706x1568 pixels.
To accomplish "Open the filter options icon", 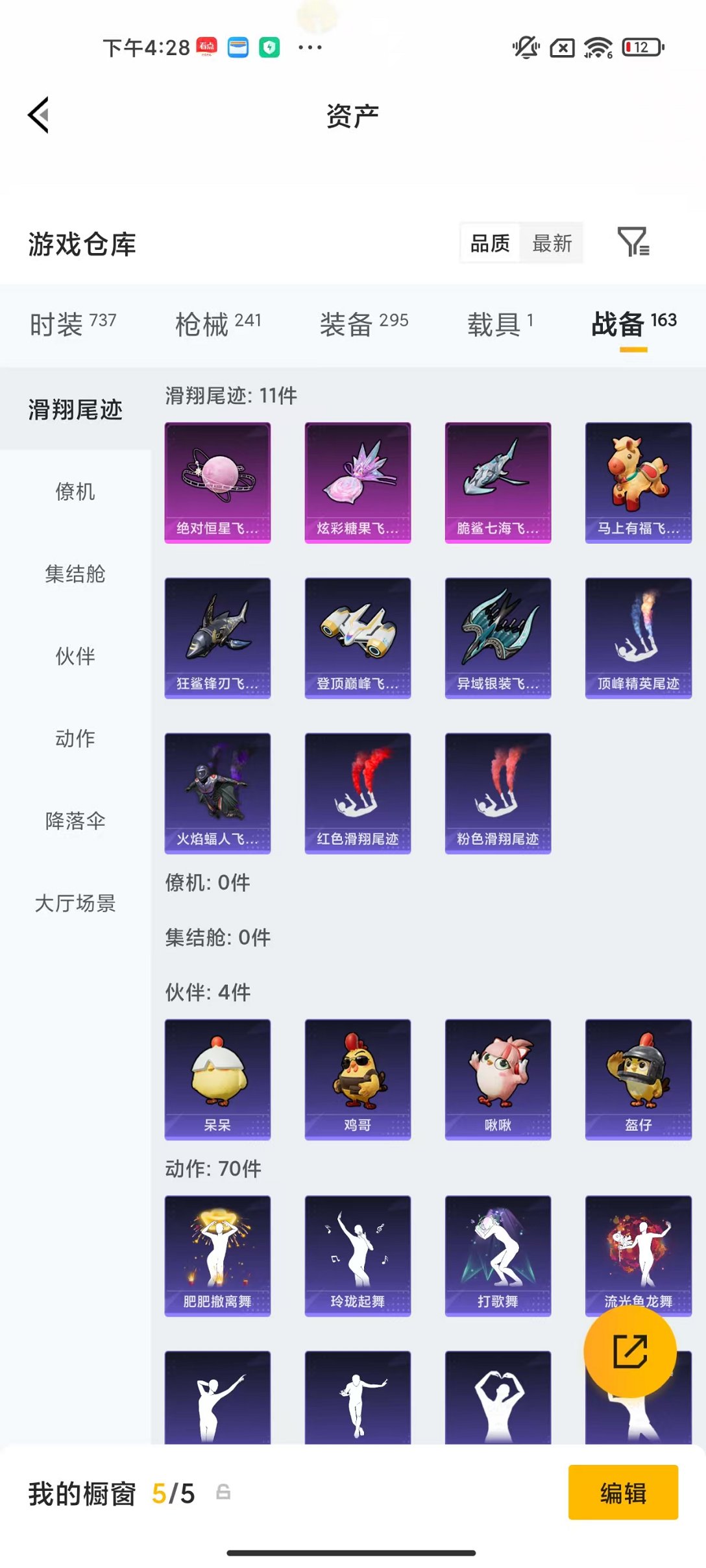I will pyautogui.click(x=630, y=243).
